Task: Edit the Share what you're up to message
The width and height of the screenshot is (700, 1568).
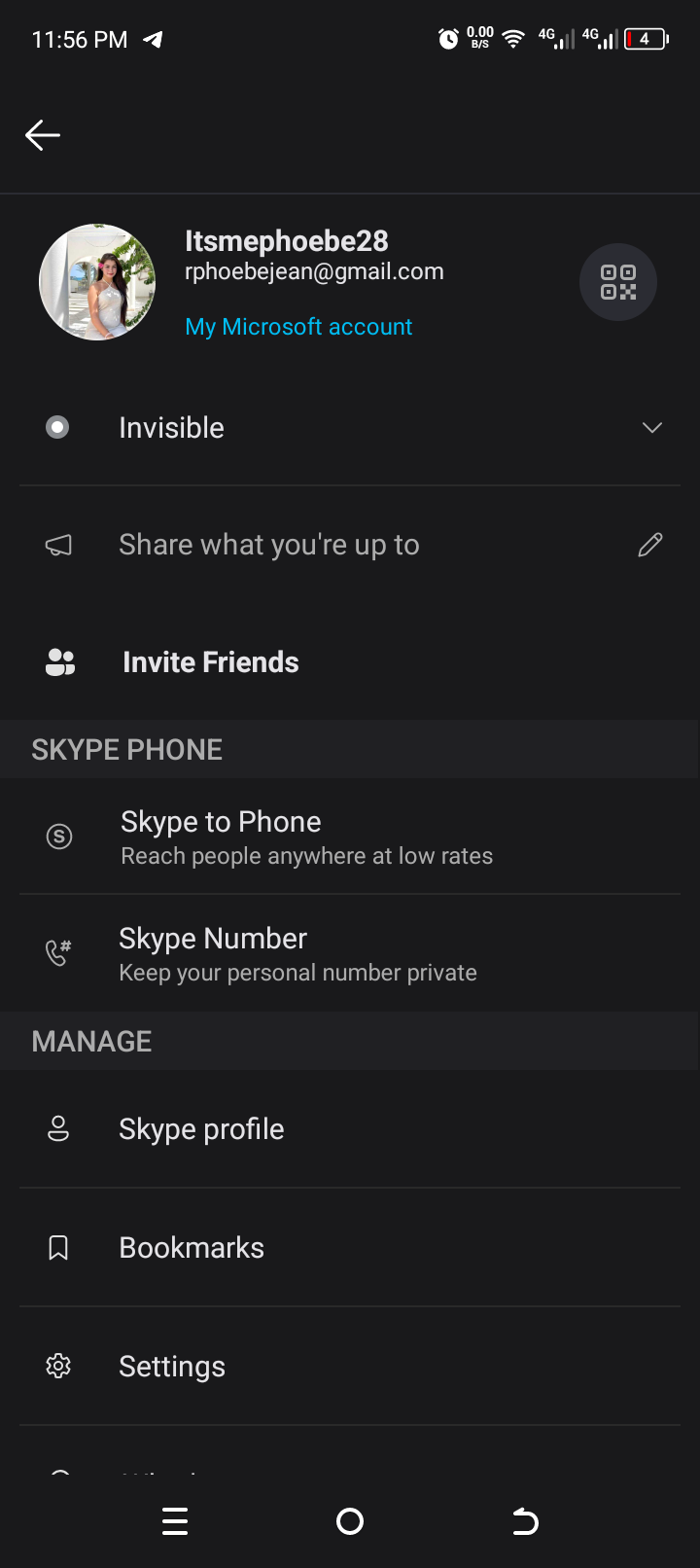Action: coord(350,545)
